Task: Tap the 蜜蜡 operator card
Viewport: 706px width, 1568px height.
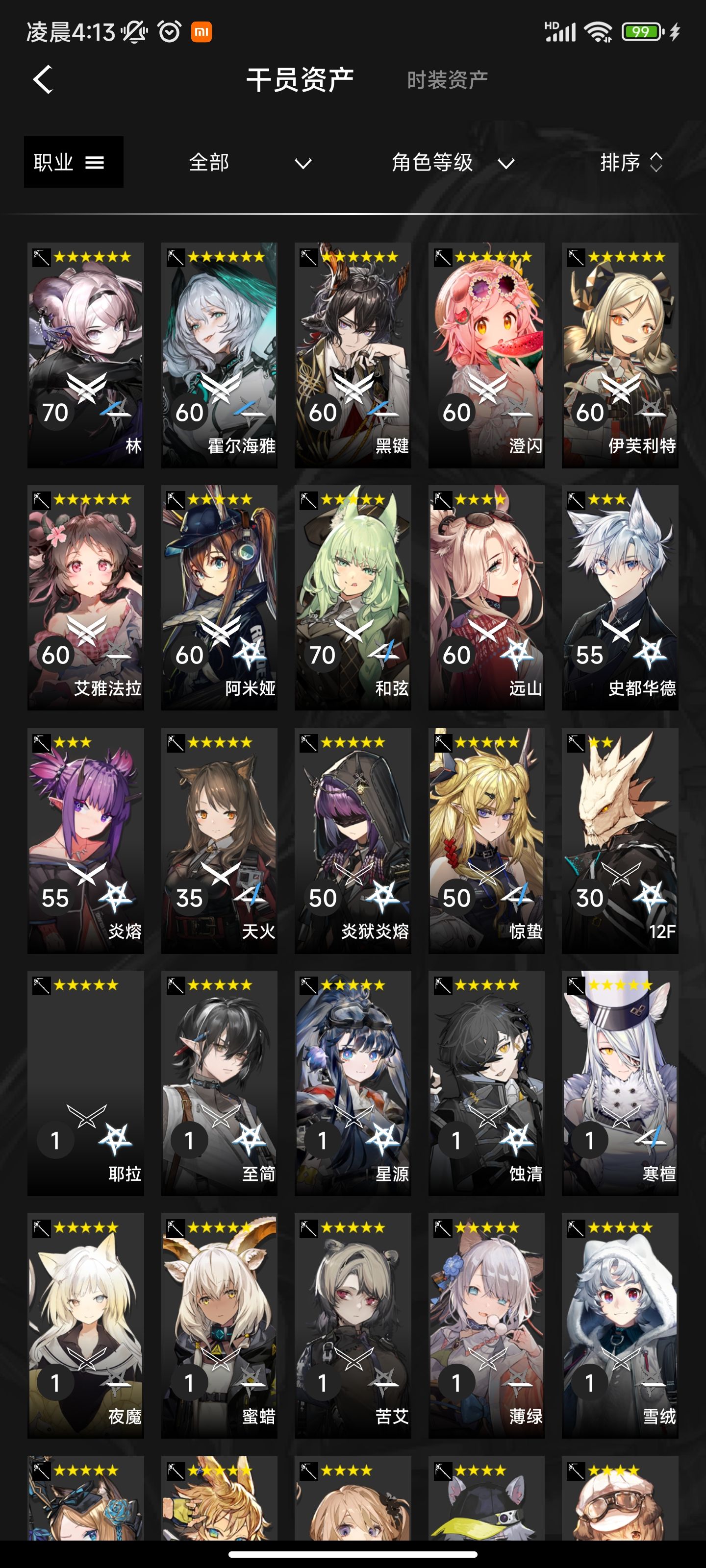Action: click(219, 1326)
